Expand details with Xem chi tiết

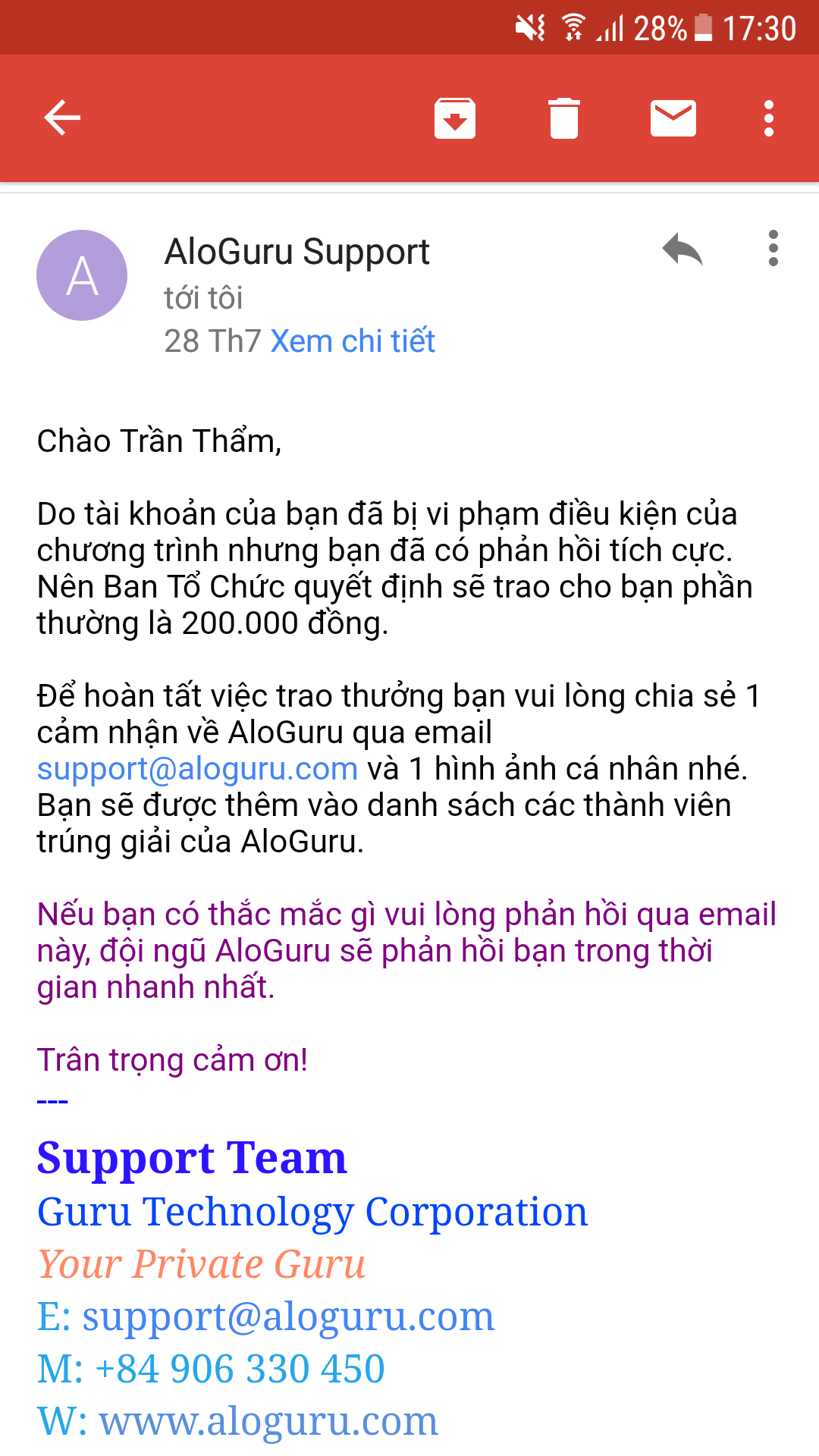(x=353, y=341)
